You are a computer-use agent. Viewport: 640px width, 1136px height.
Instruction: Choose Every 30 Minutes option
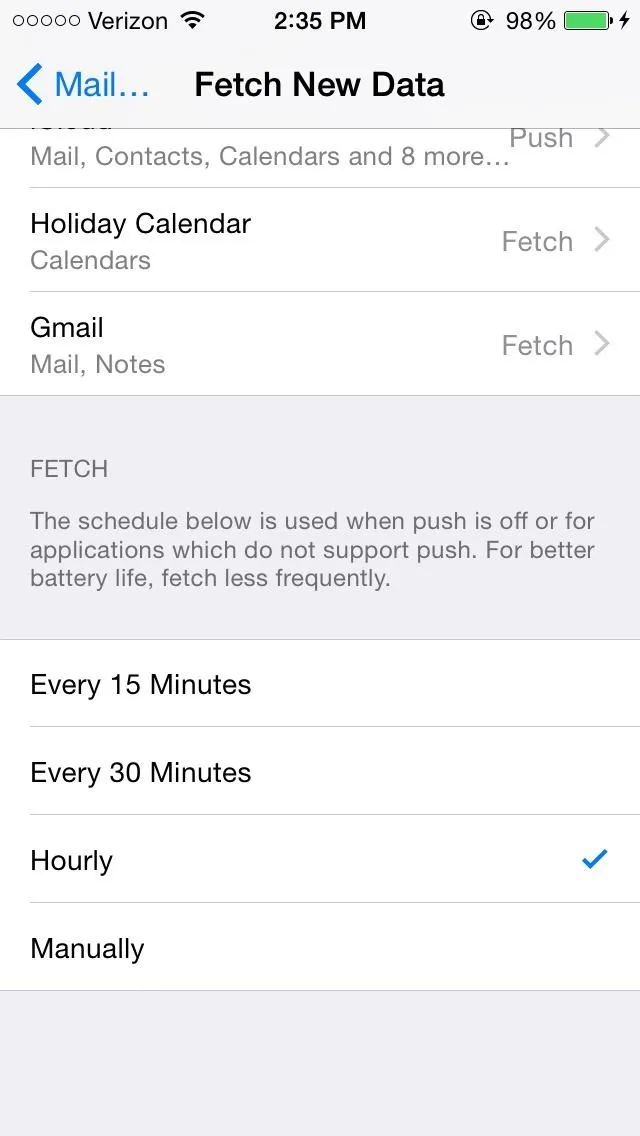(x=320, y=771)
